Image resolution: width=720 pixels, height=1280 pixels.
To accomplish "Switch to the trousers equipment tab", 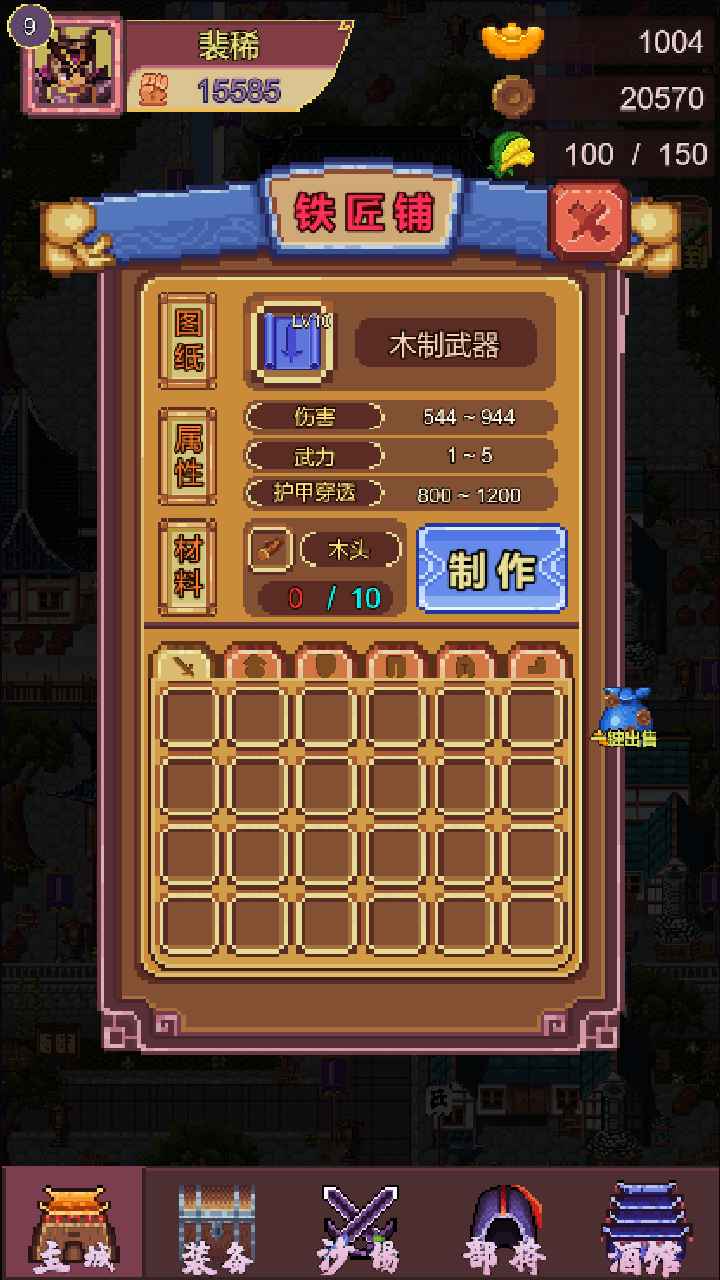I will click(x=397, y=664).
